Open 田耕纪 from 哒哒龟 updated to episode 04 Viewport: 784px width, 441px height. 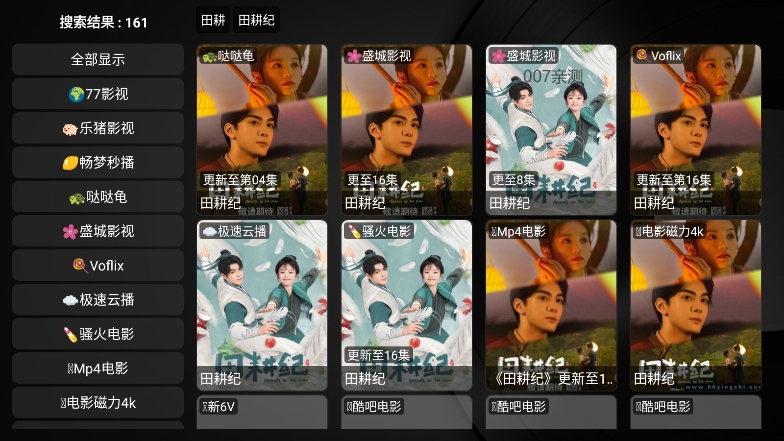coord(262,130)
